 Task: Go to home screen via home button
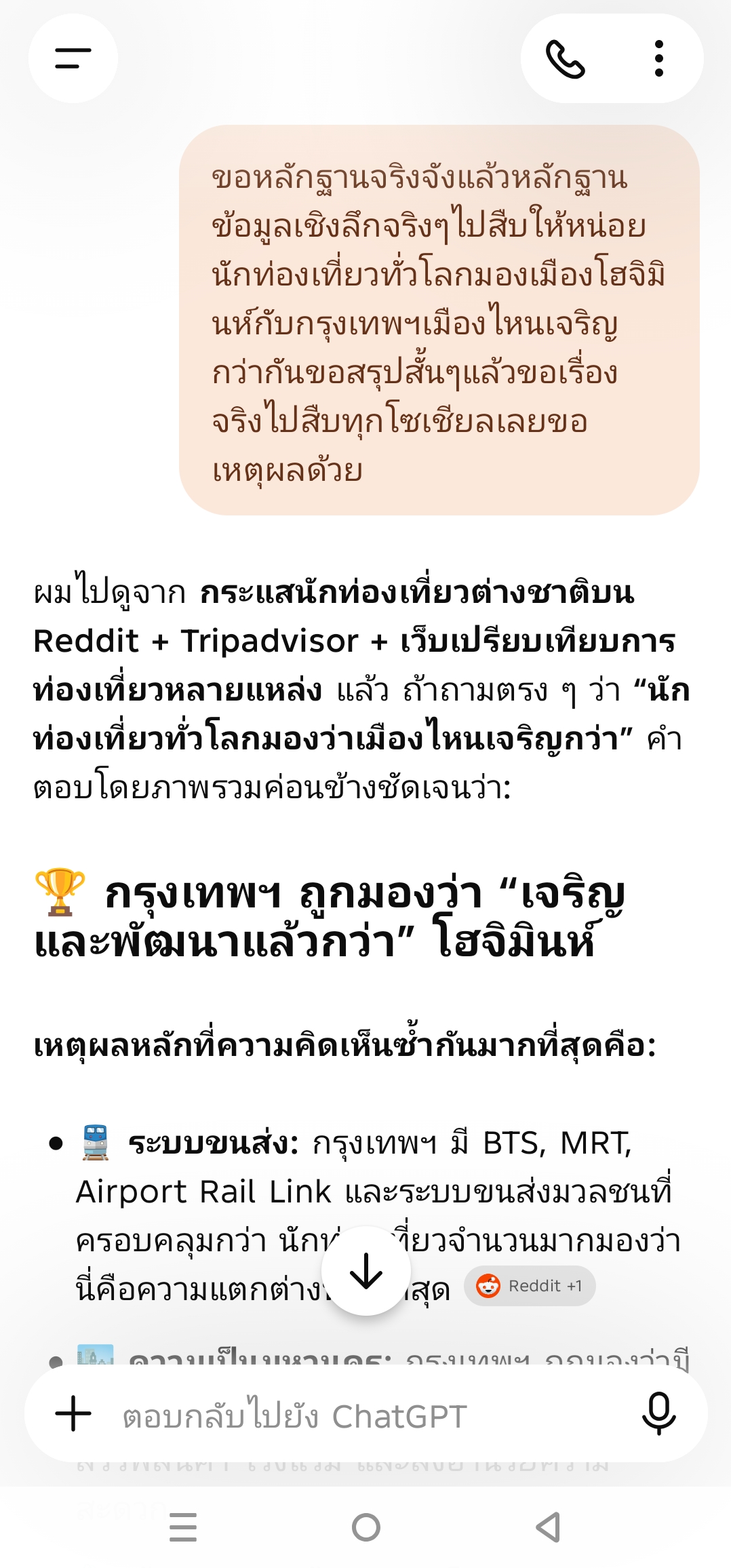(366, 1527)
